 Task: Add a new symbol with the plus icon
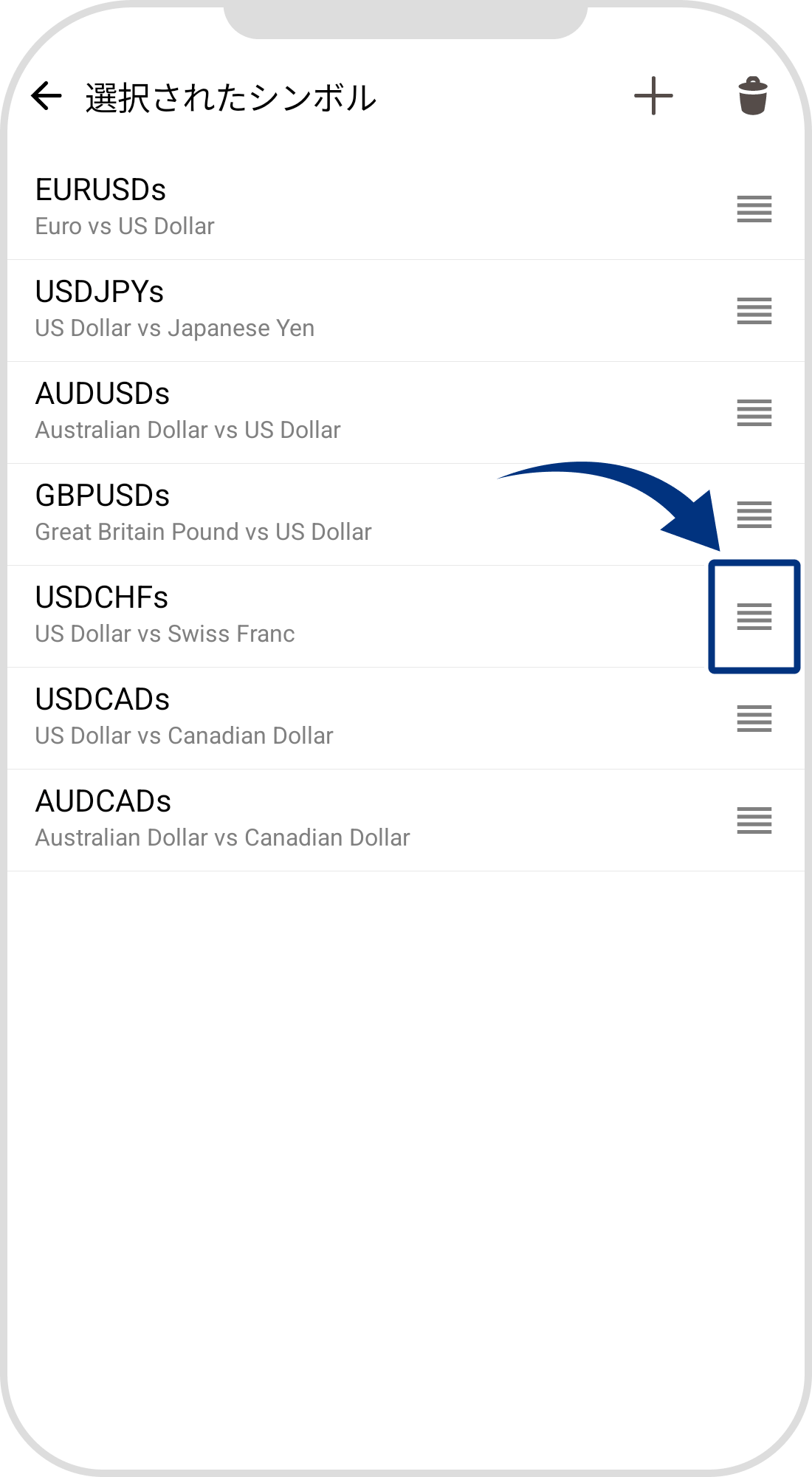point(653,96)
